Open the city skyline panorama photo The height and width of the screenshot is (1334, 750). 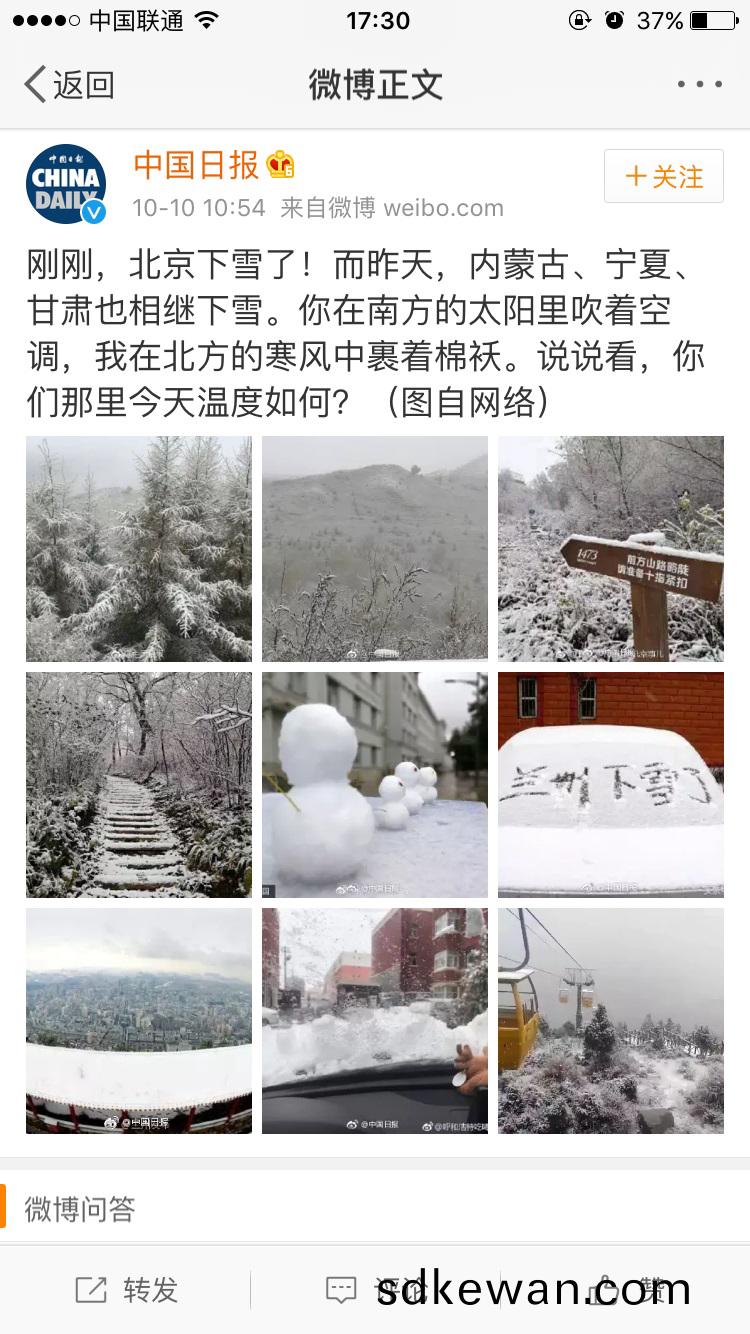(139, 1020)
